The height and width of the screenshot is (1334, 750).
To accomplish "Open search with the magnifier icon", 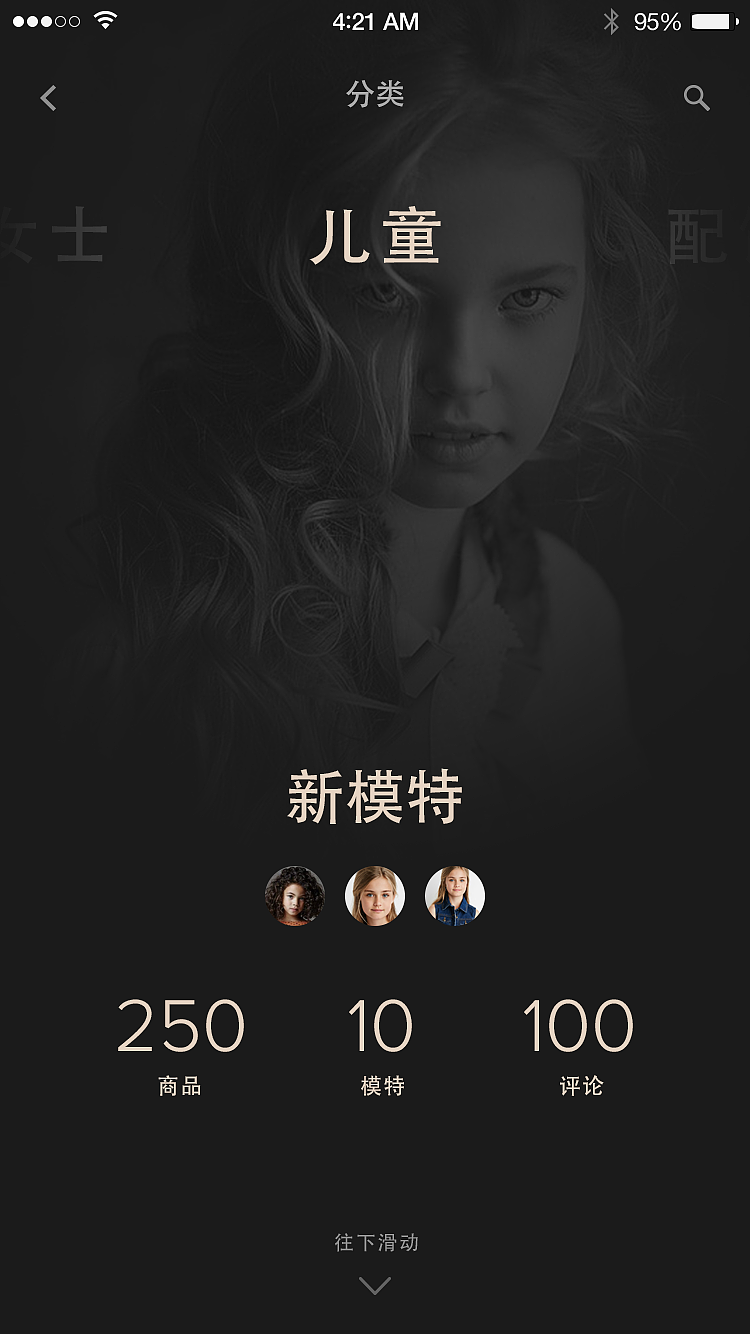I will coord(697,97).
